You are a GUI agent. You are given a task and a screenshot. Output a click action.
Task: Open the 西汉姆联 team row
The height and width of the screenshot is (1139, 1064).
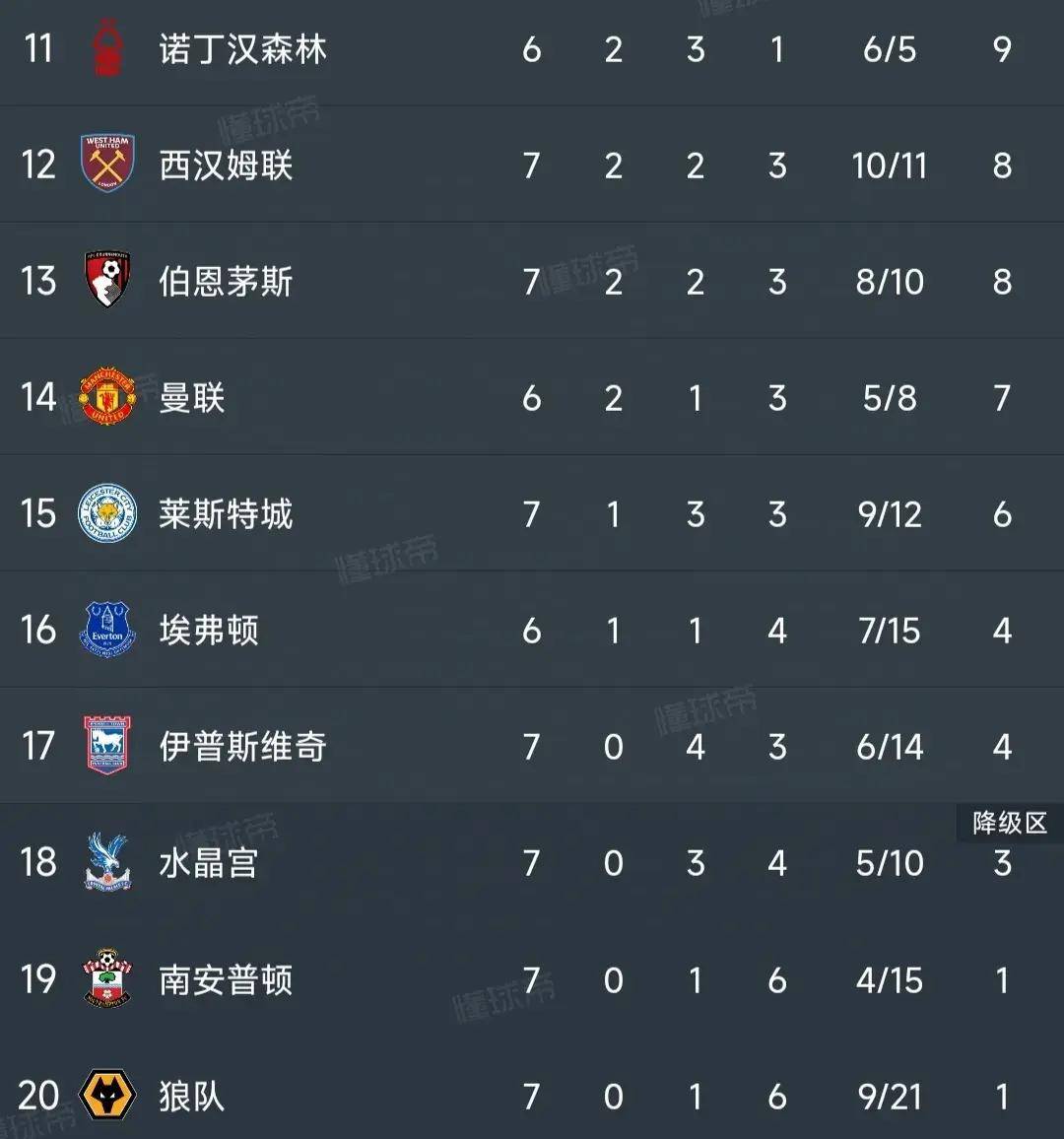(226, 165)
